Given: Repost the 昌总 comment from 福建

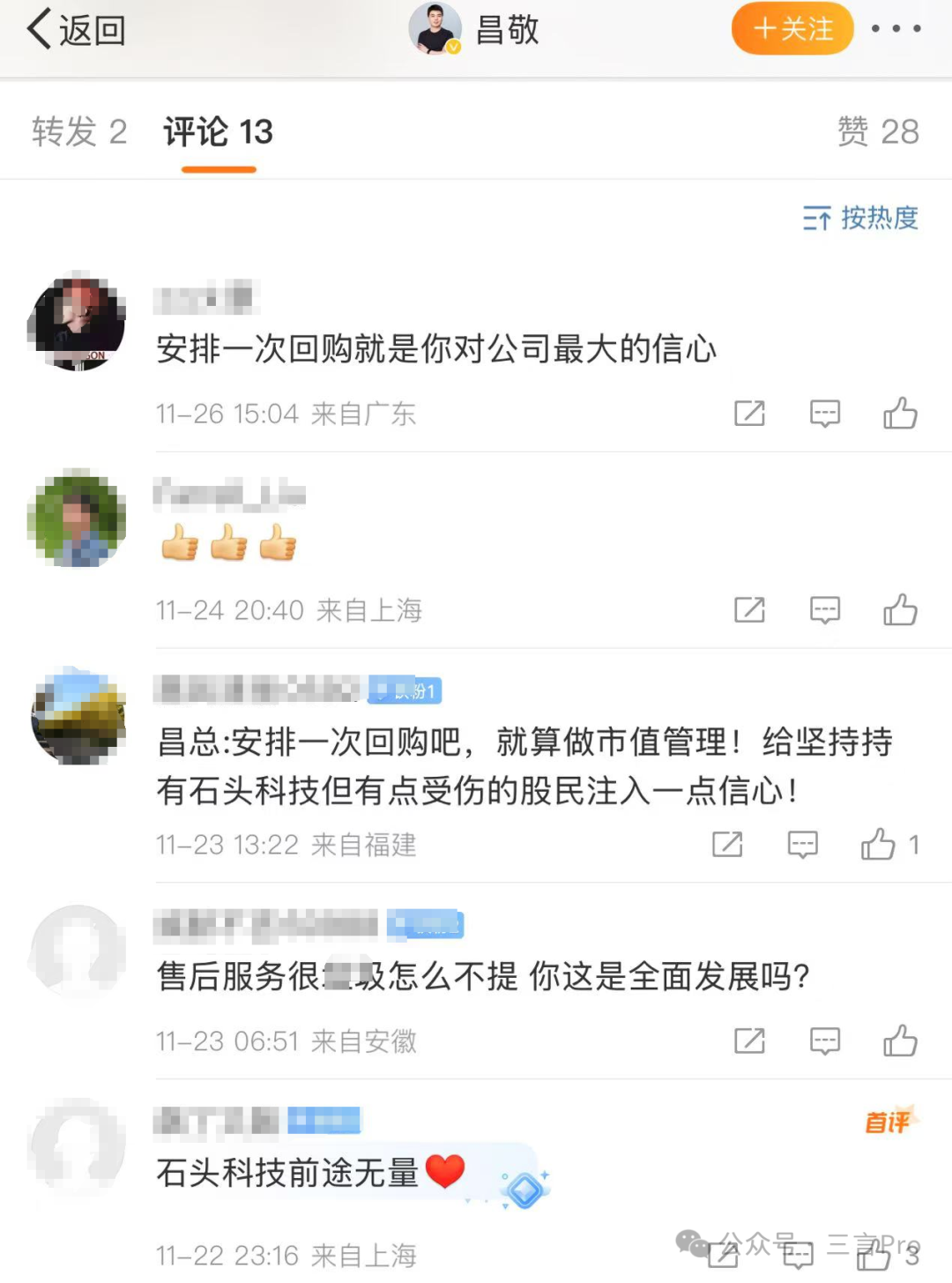Looking at the screenshot, I should tap(727, 844).
